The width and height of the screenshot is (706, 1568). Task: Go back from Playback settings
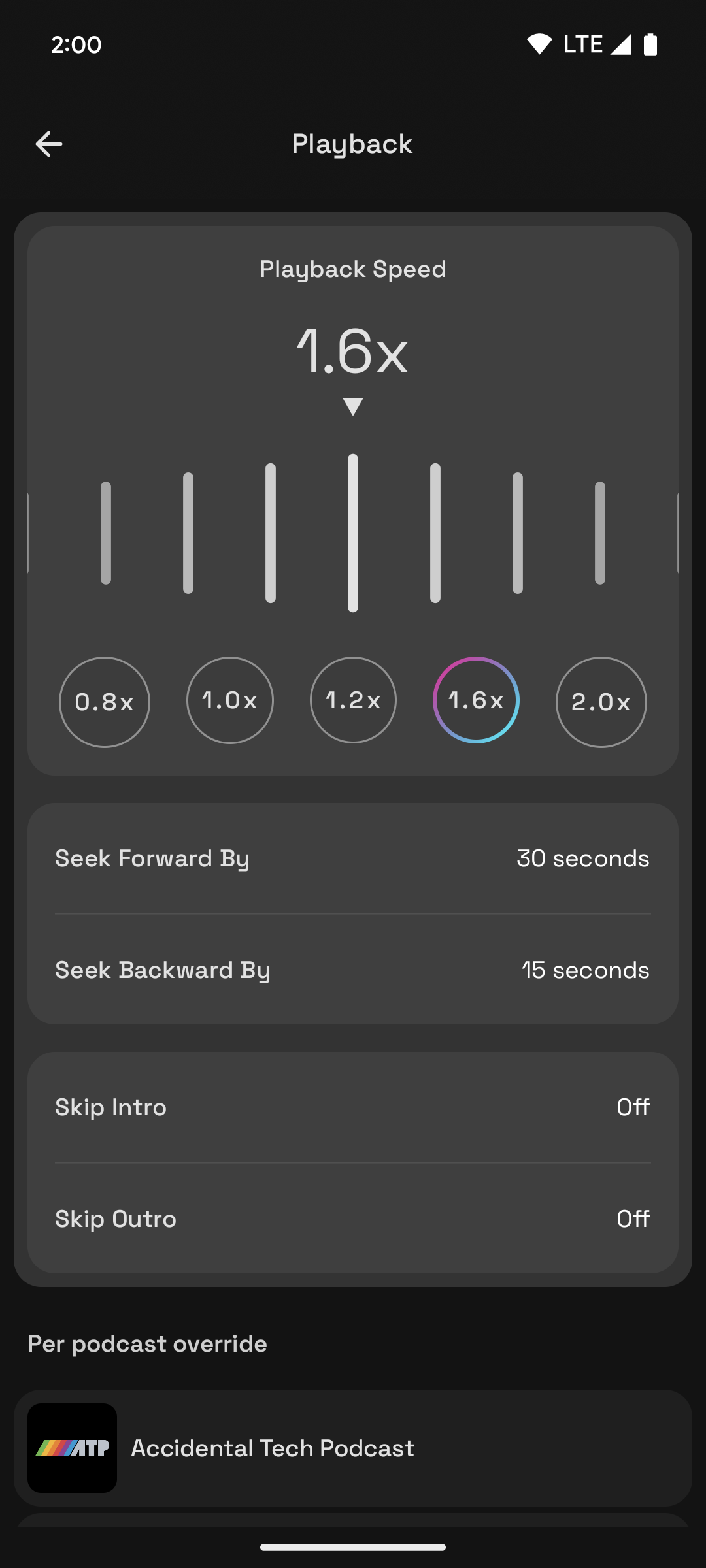[49, 144]
